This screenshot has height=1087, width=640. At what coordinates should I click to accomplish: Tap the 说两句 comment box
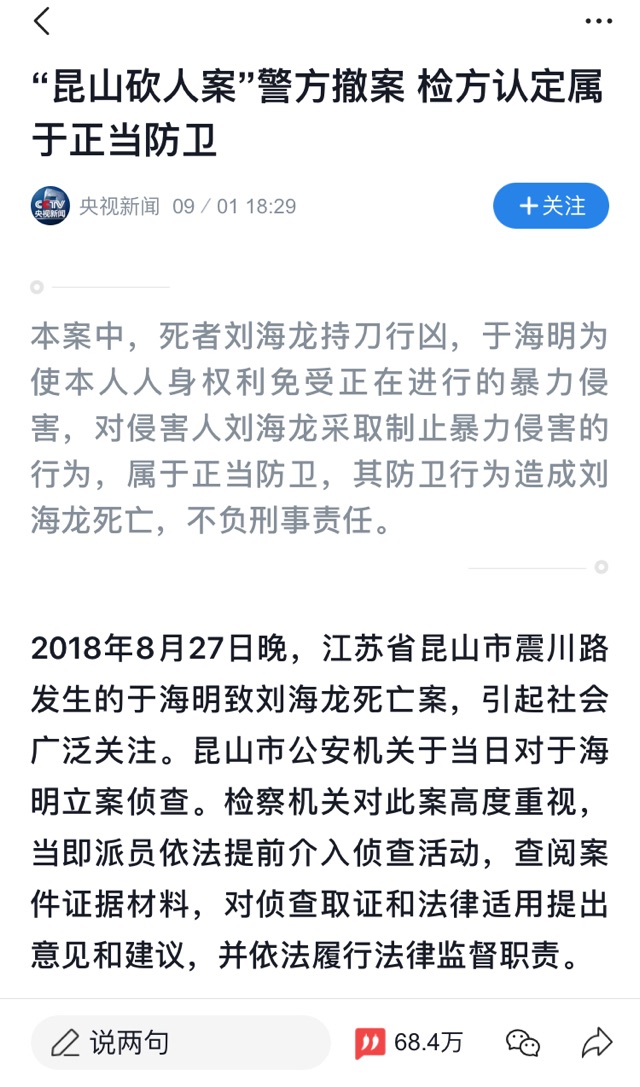[x=181, y=1042]
